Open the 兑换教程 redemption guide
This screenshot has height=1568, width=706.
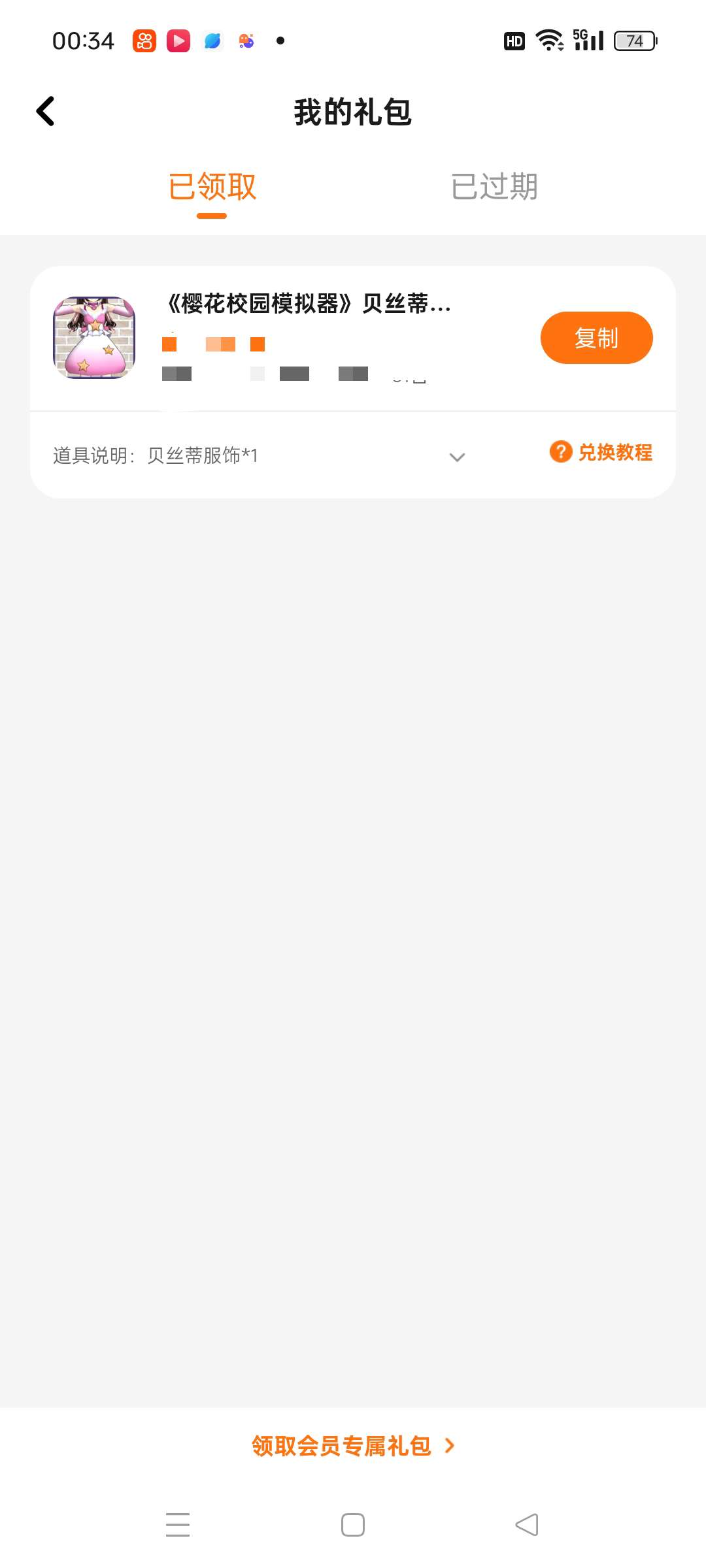601,452
